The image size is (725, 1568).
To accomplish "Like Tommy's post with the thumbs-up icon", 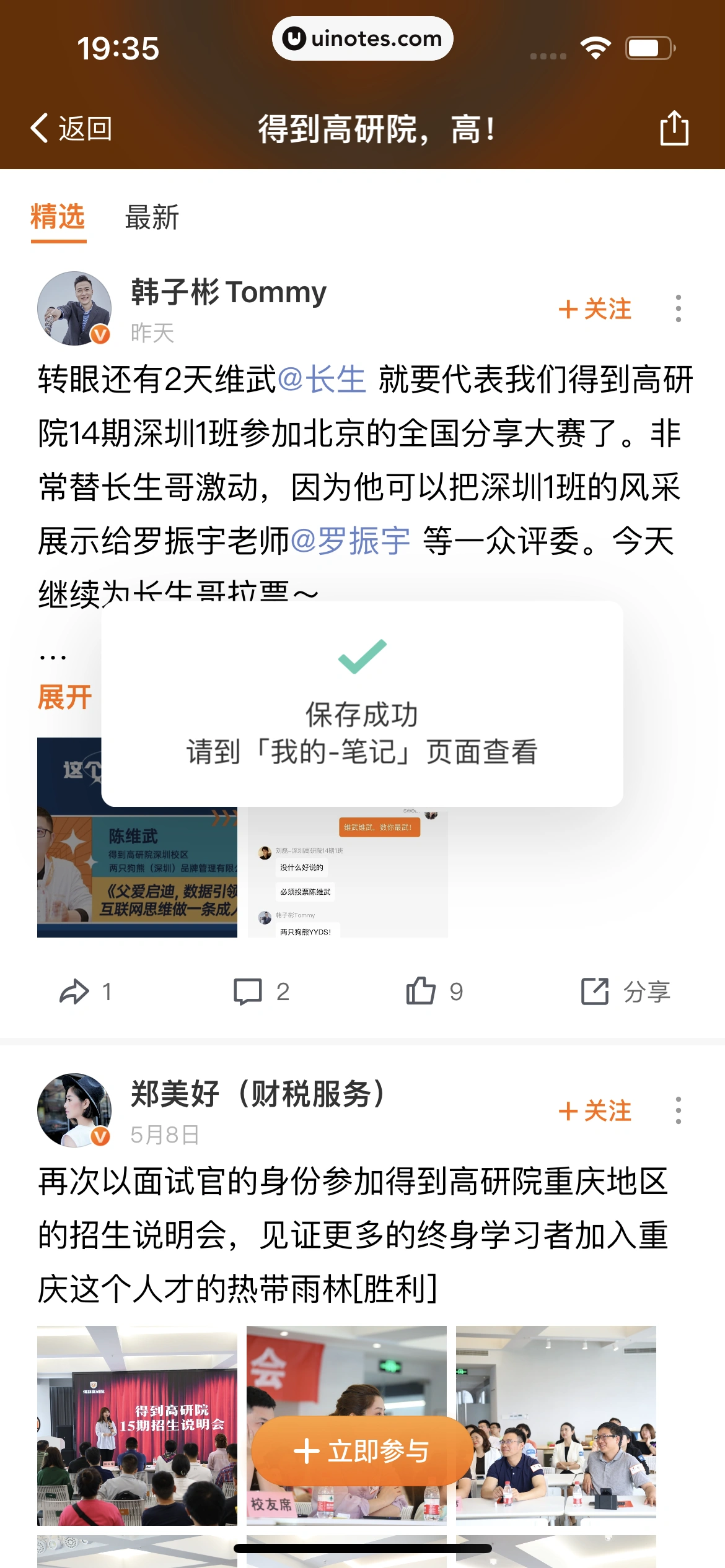I will coord(421,991).
